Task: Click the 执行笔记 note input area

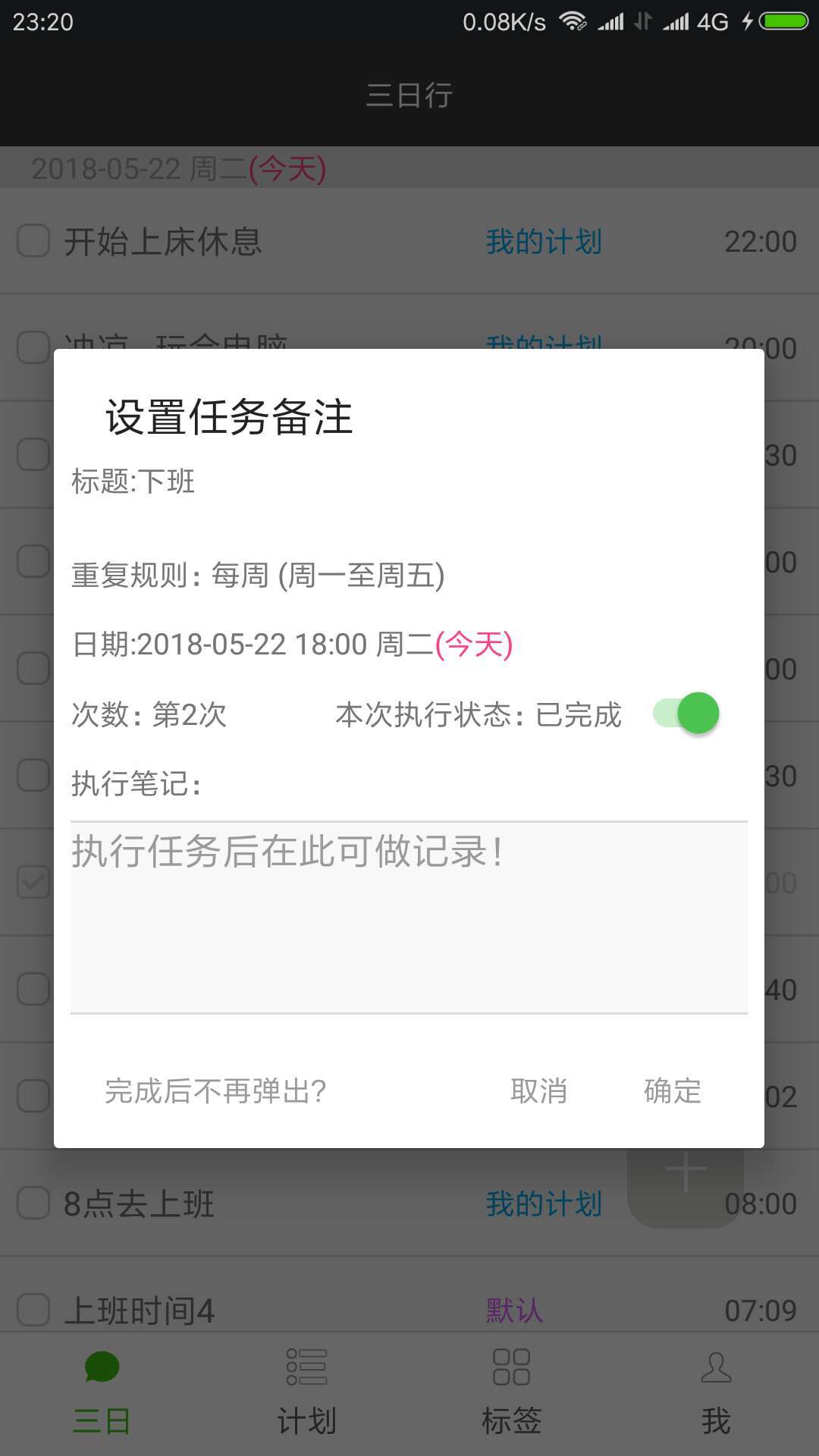Action: [409, 910]
